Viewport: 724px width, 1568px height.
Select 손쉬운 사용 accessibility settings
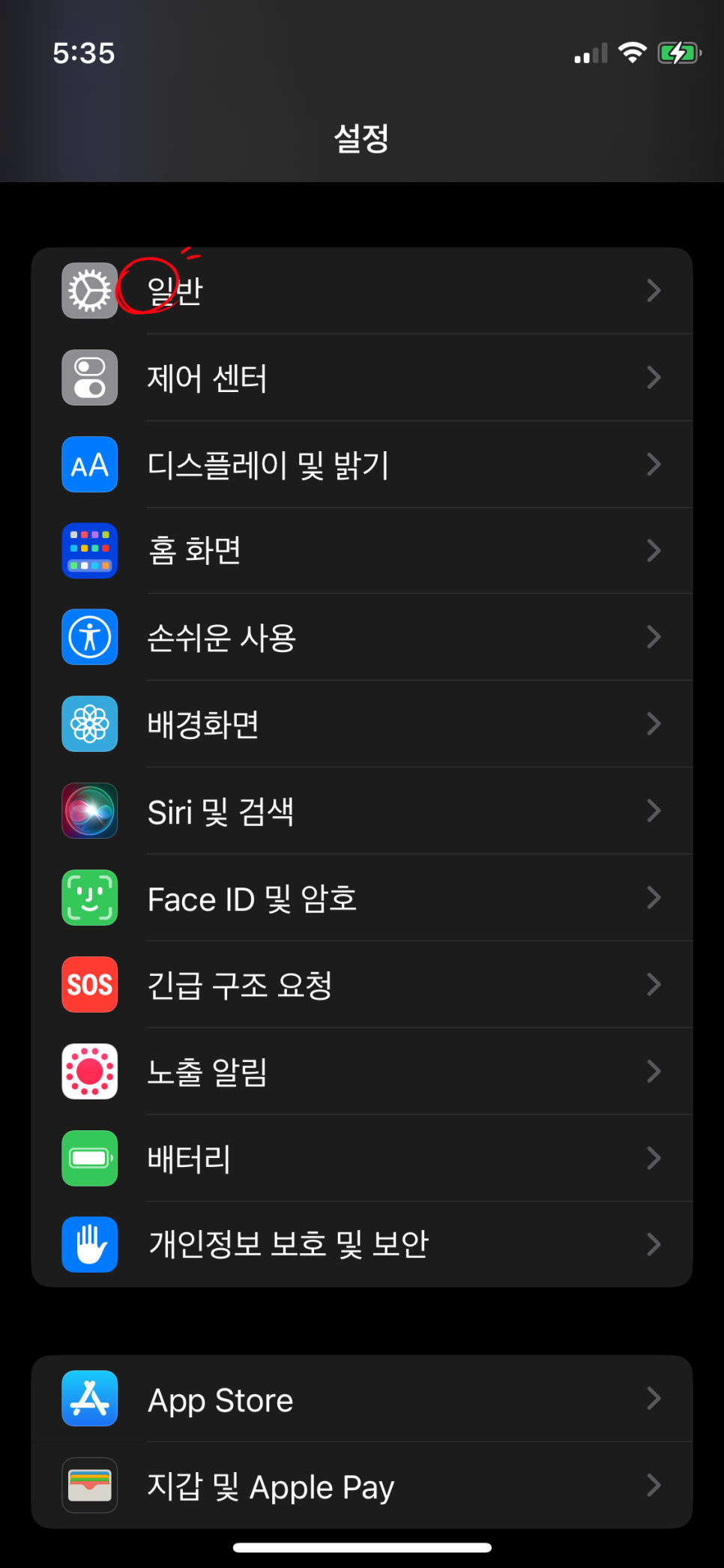point(362,637)
